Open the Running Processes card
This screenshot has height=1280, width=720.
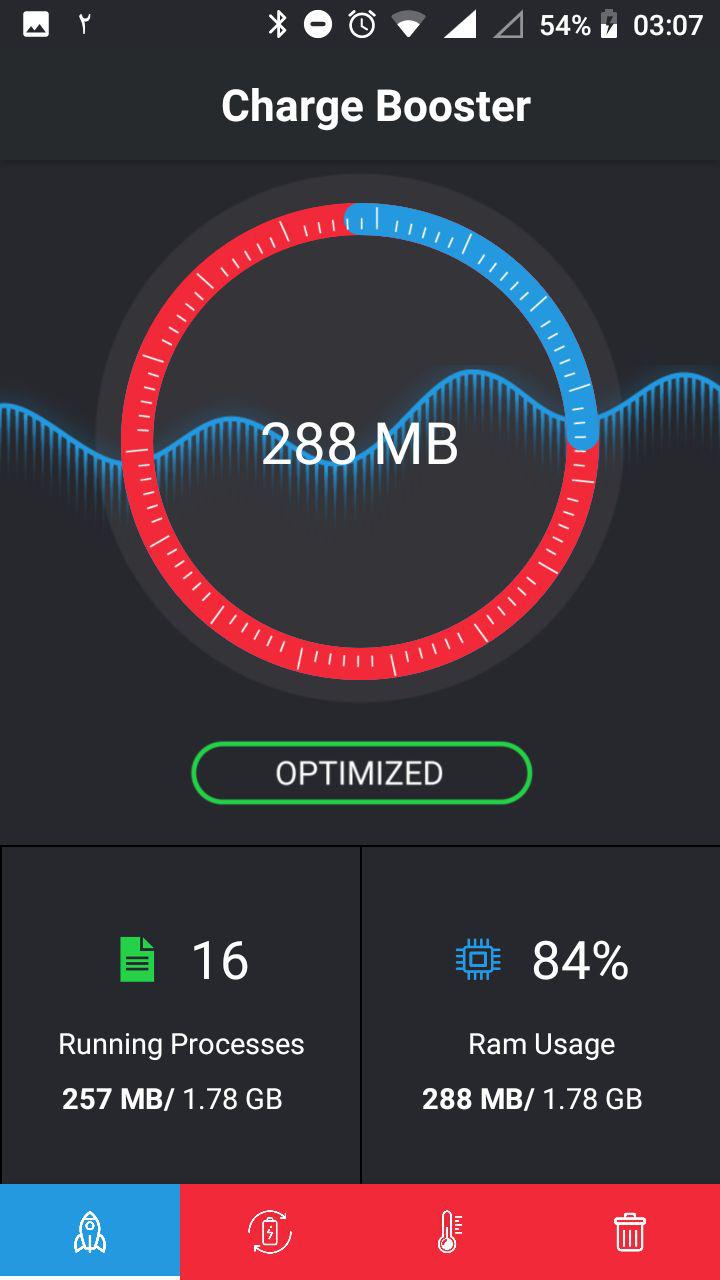pos(181,1015)
